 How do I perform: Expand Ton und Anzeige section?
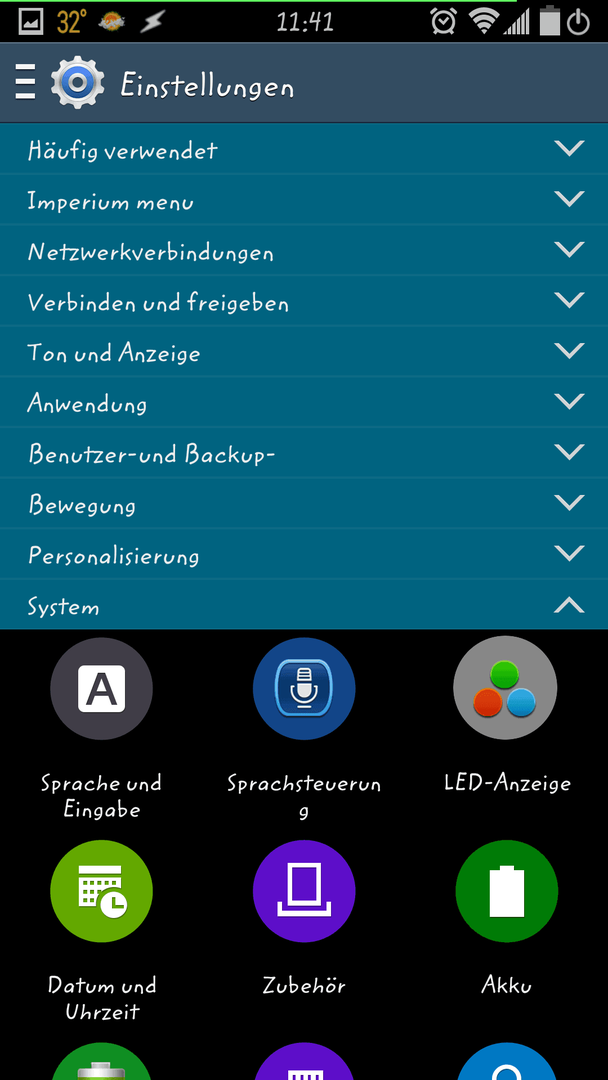pos(304,352)
